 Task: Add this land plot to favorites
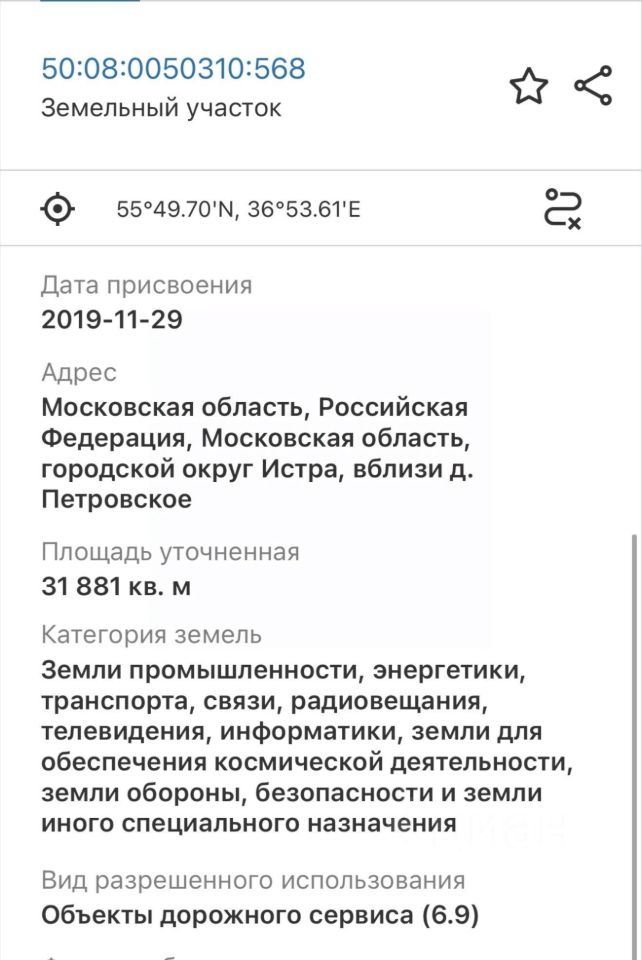coord(529,87)
